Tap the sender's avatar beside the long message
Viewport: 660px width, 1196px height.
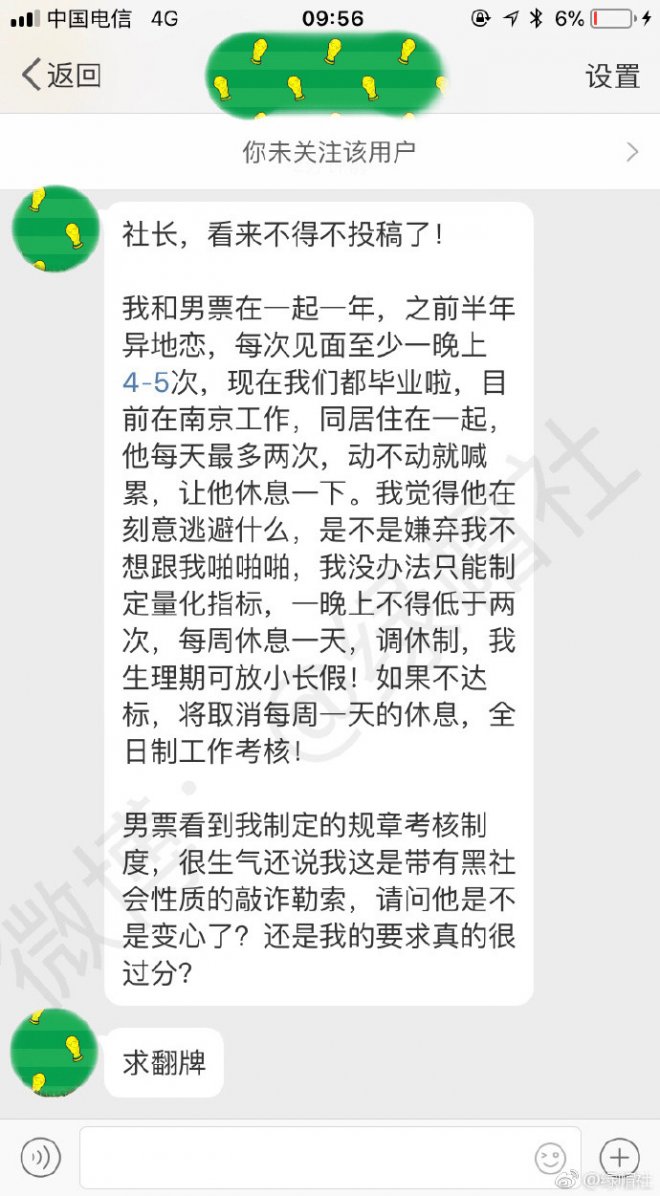click(x=56, y=229)
